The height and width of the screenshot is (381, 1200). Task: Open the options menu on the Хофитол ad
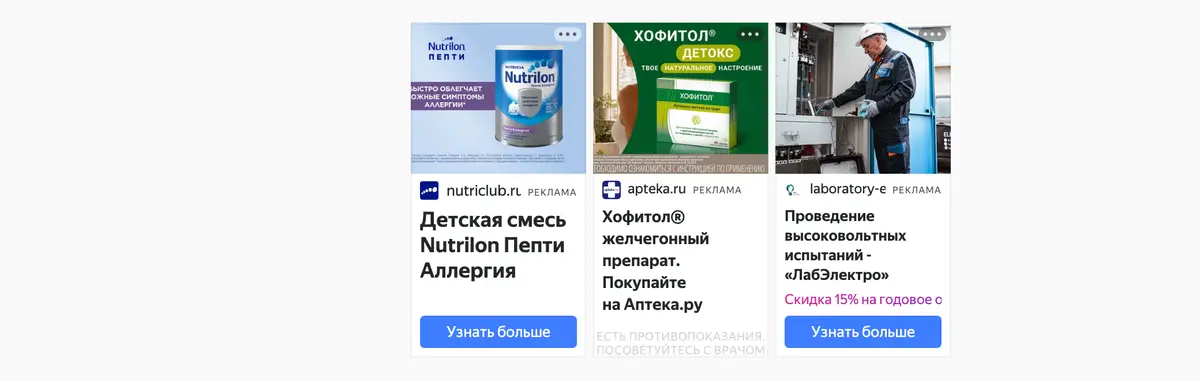tap(750, 34)
